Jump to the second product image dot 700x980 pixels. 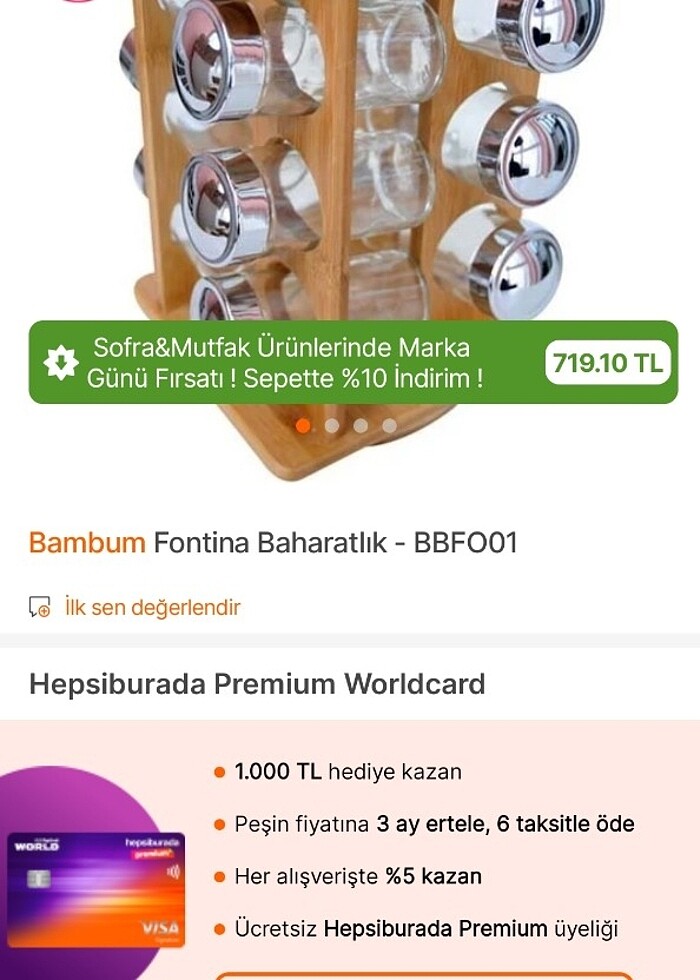point(332,426)
